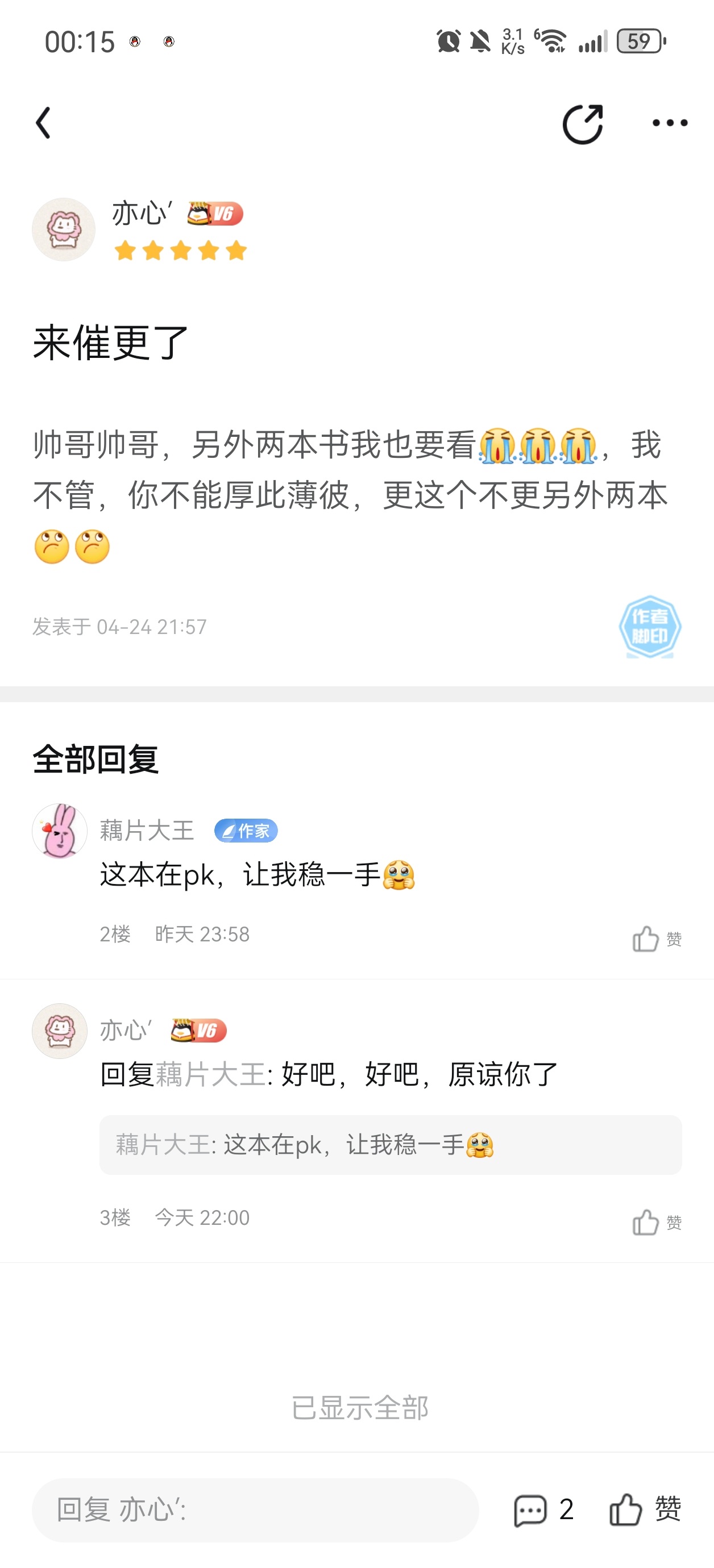Go back using the top-left arrow

pyautogui.click(x=43, y=123)
